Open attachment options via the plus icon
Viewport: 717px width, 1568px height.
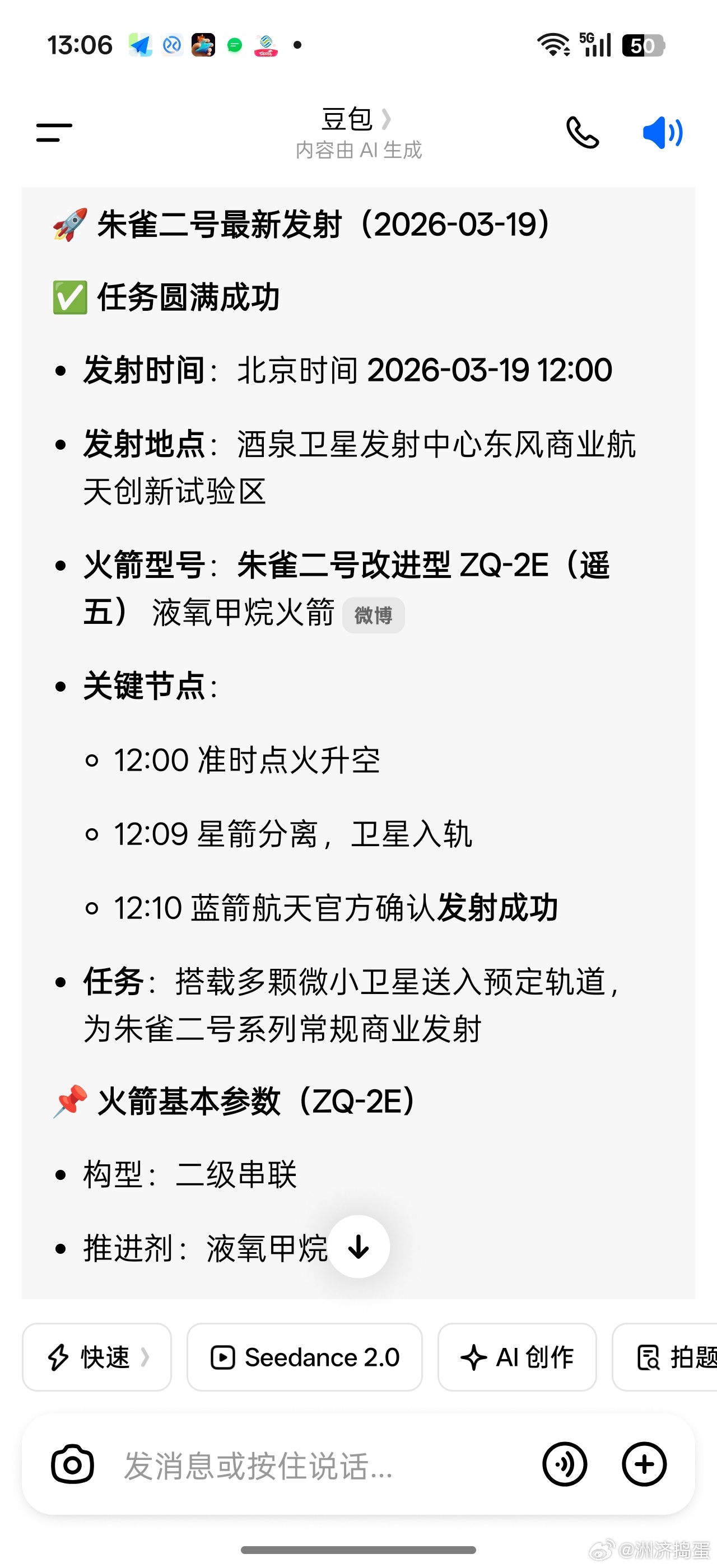tap(644, 1465)
